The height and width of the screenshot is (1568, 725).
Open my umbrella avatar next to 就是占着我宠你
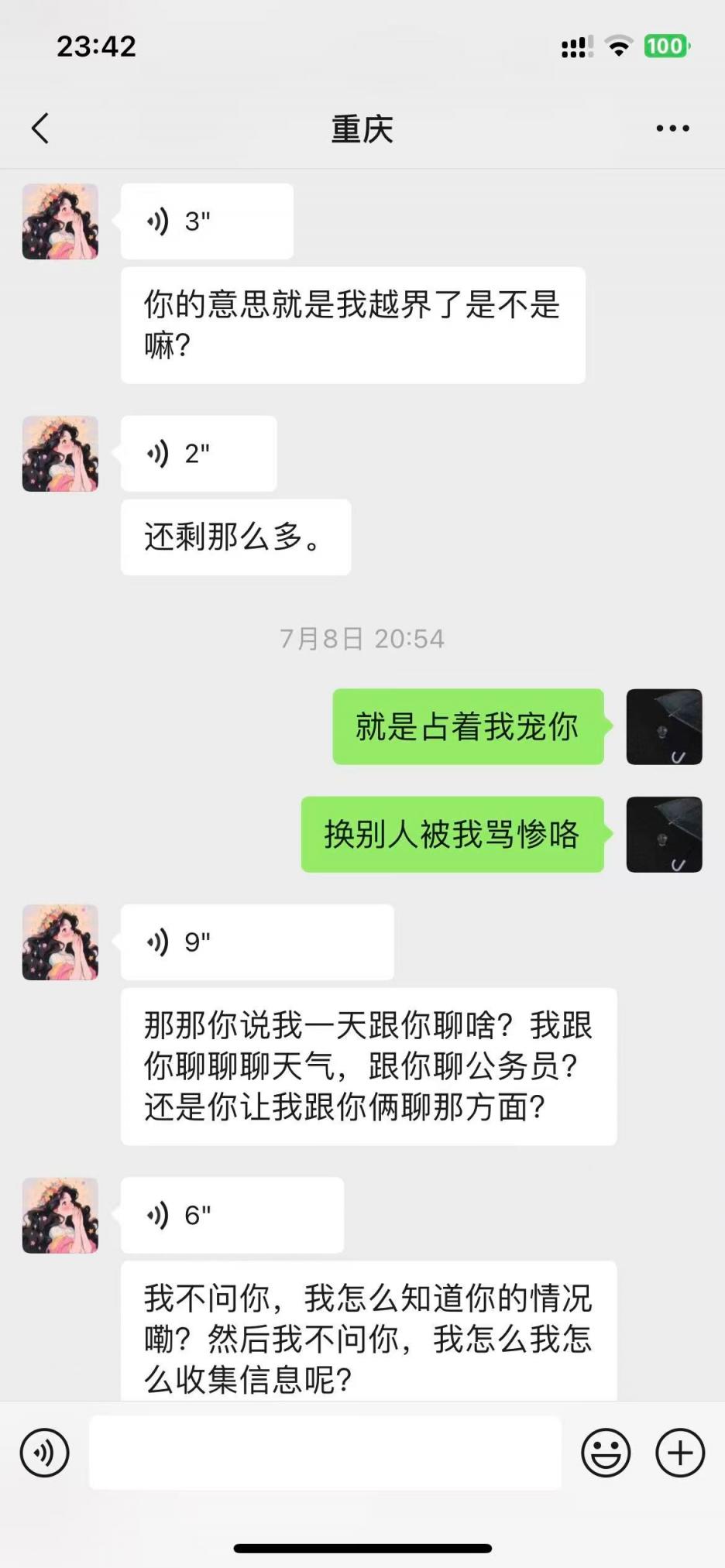click(x=664, y=727)
